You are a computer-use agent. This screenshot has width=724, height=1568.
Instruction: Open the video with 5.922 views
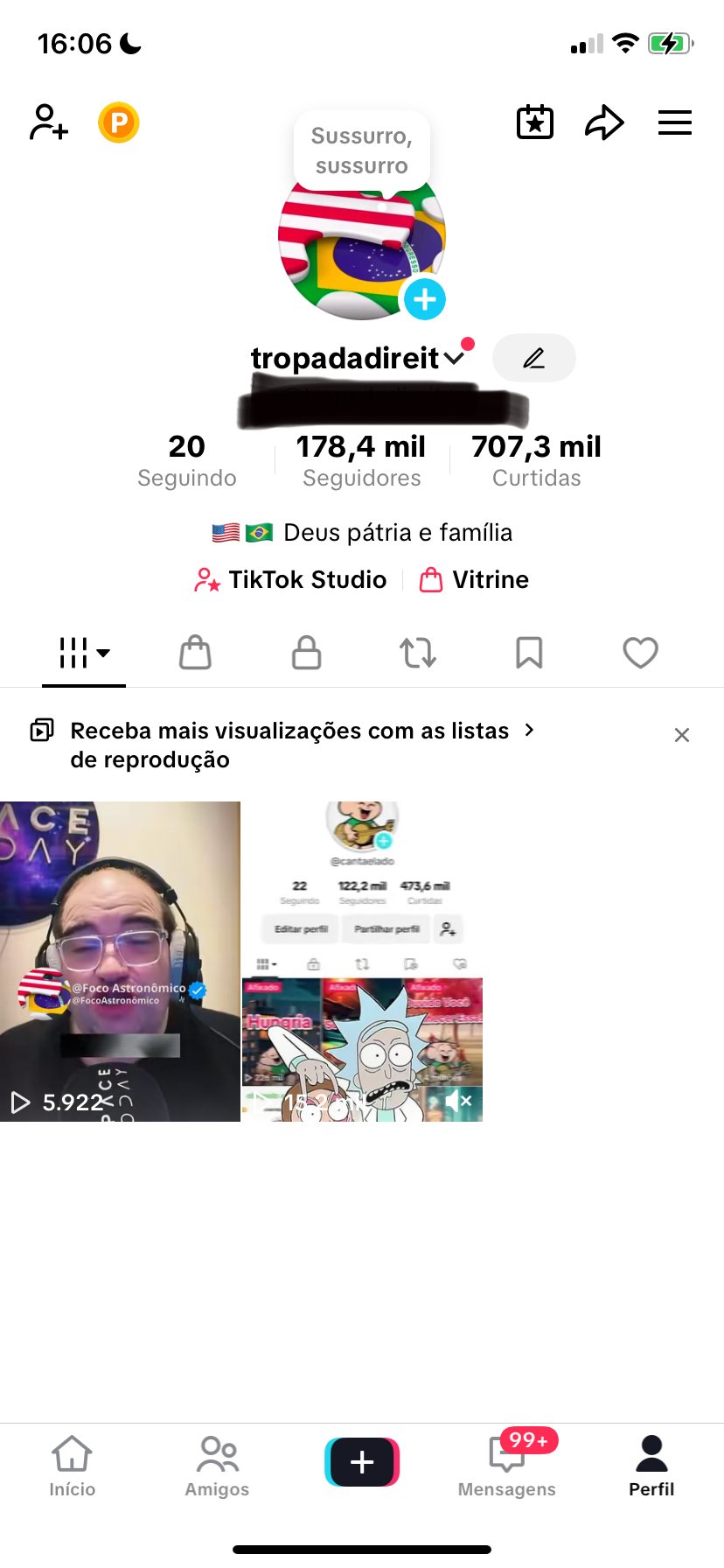pos(120,961)
